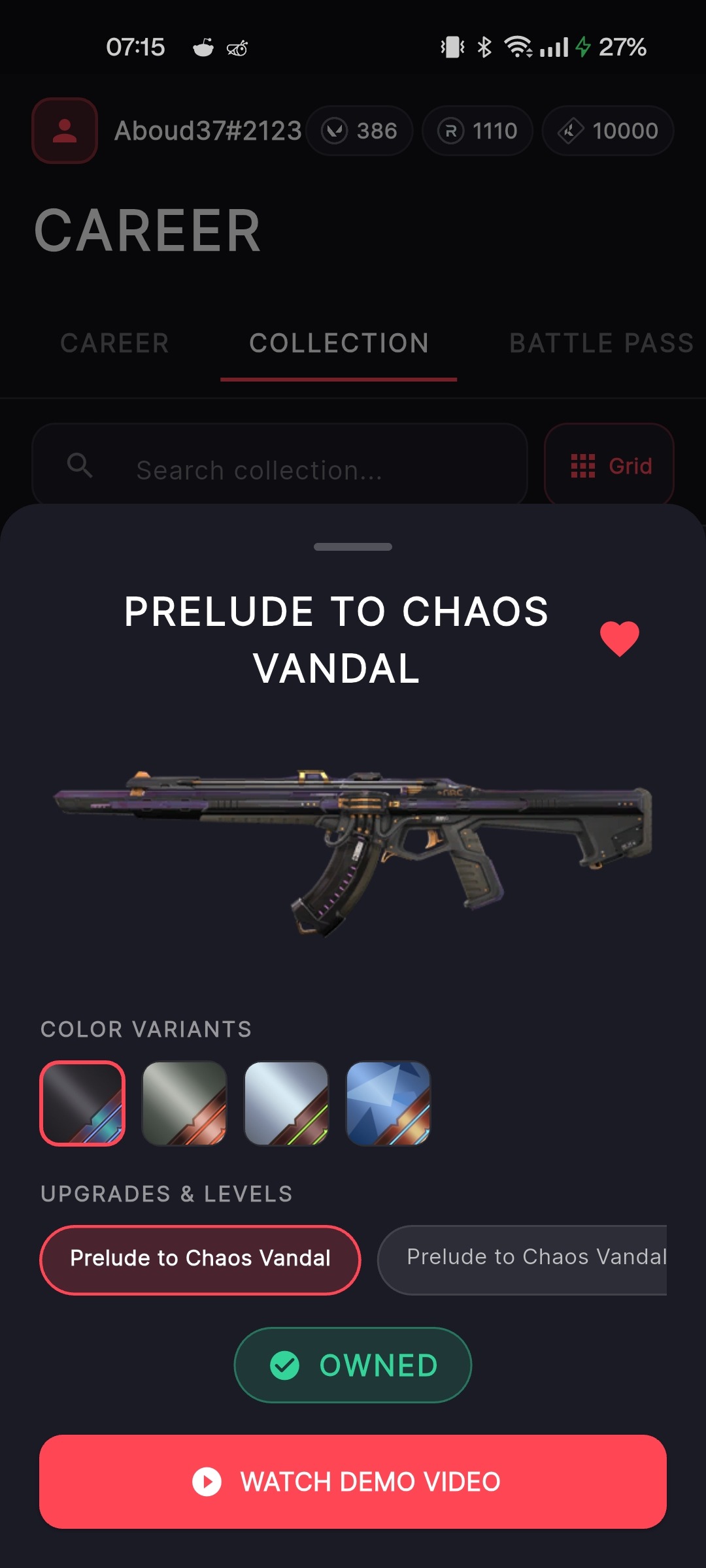
Task: Open the profile avatar icon
Action: tap(65, 131)
